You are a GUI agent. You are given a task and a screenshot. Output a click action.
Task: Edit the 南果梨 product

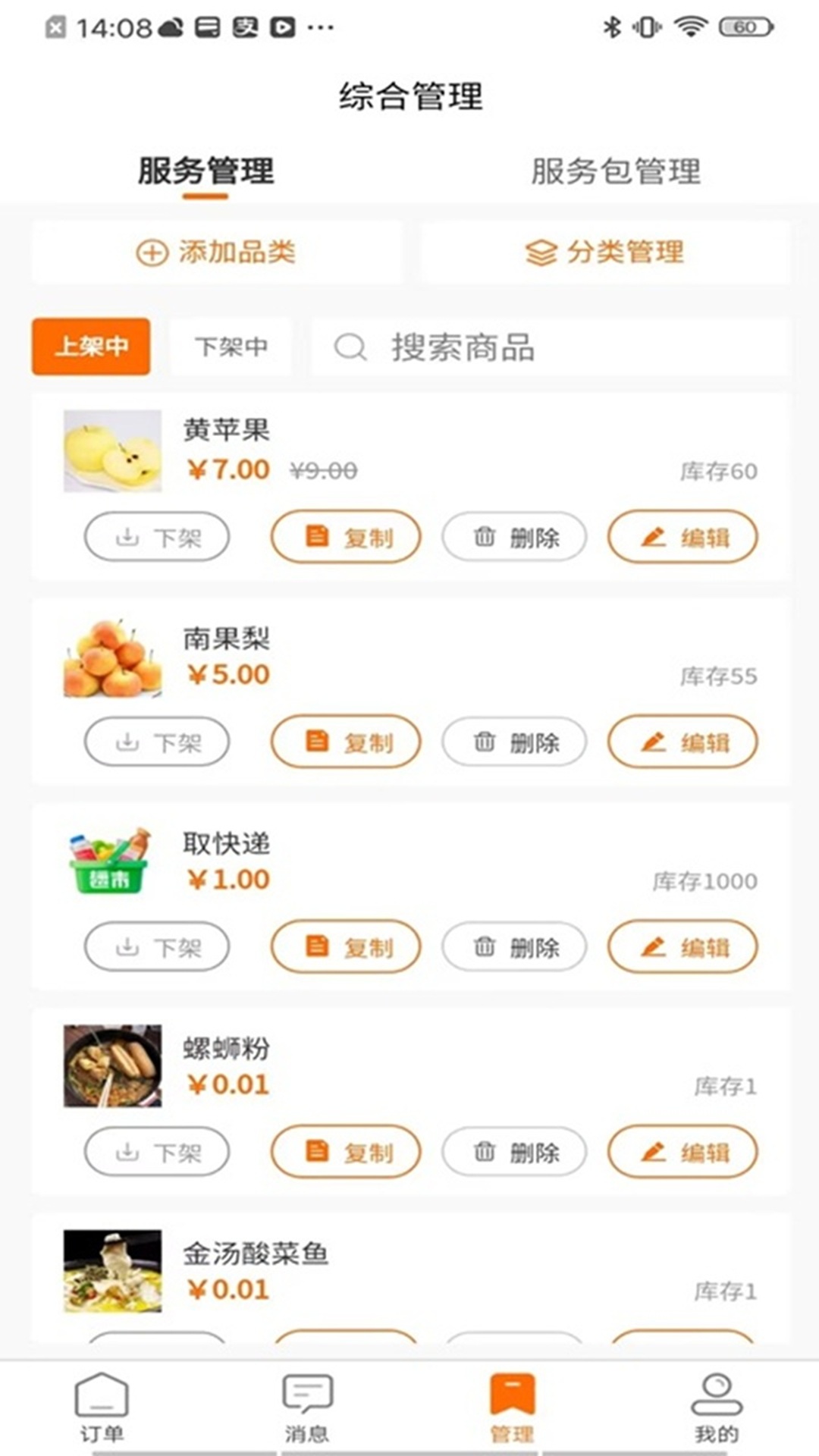click(682, 742)
